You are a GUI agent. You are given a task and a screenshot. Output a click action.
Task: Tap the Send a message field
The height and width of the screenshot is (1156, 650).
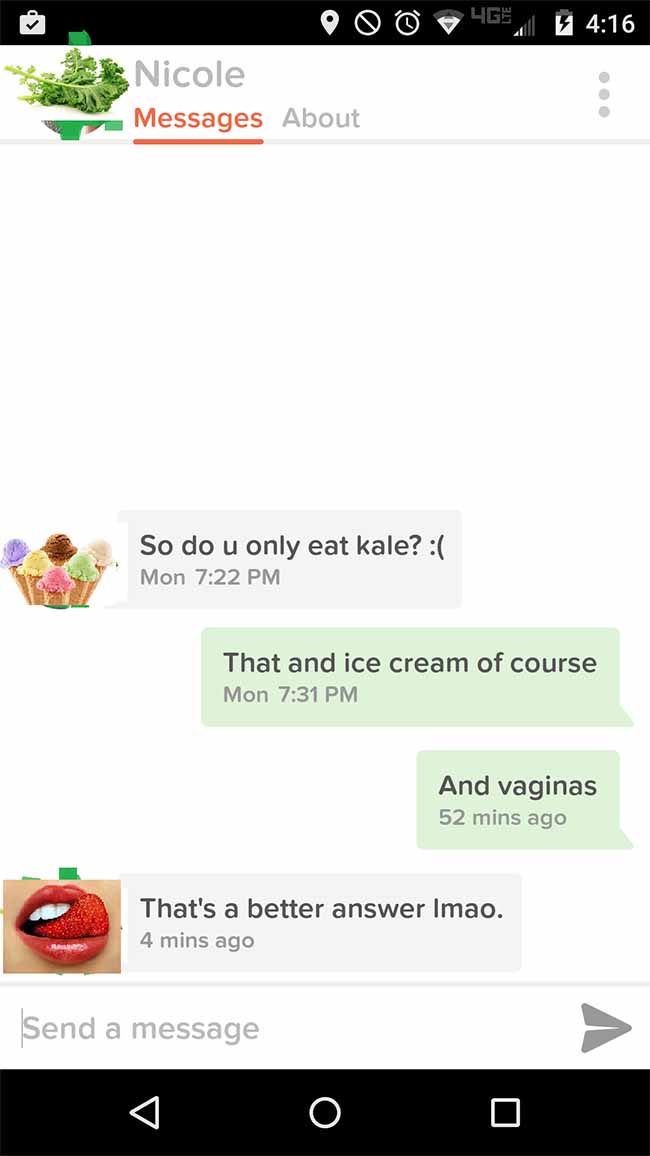pyautogui.click(x=295, y=1028)
